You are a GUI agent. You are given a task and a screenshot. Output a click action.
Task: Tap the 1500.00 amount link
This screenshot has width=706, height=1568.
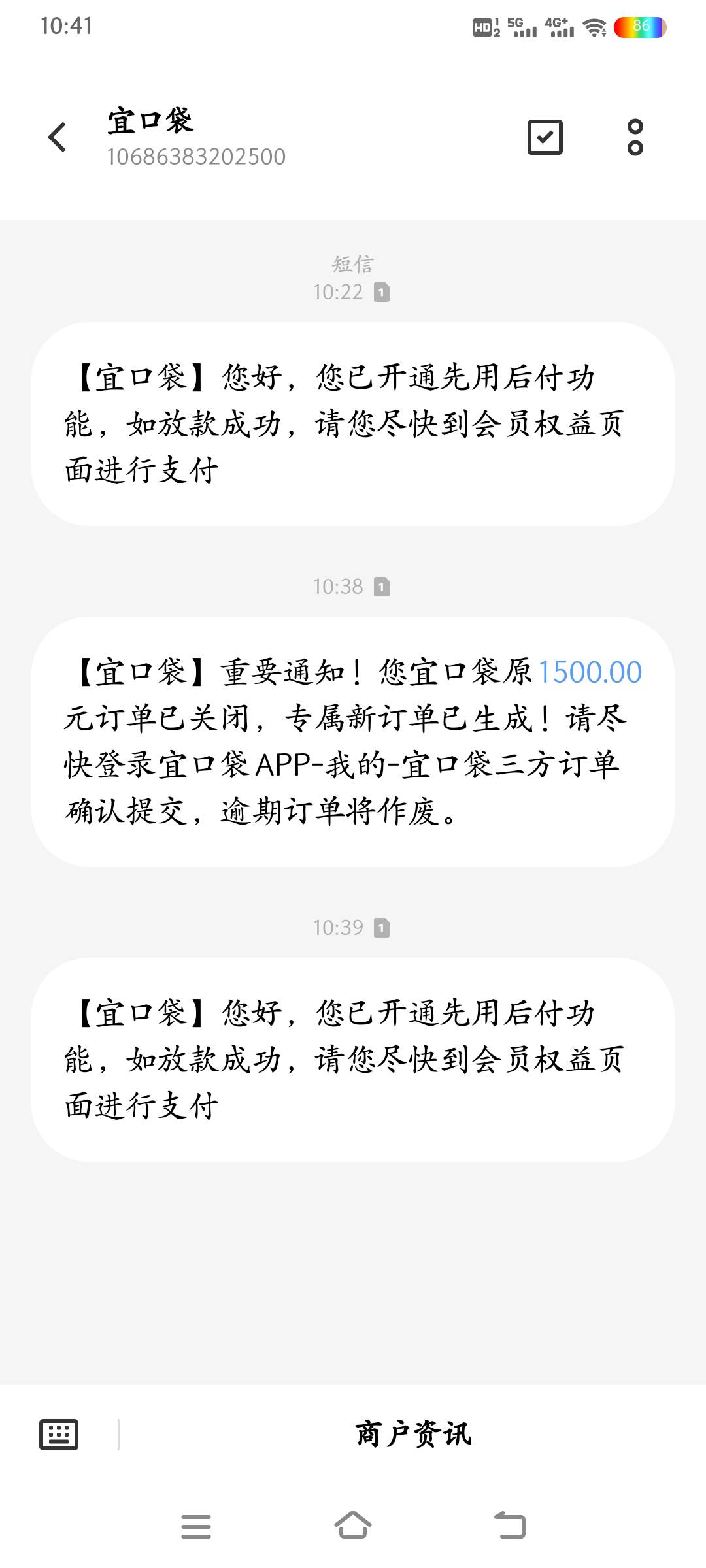point(590,672)
